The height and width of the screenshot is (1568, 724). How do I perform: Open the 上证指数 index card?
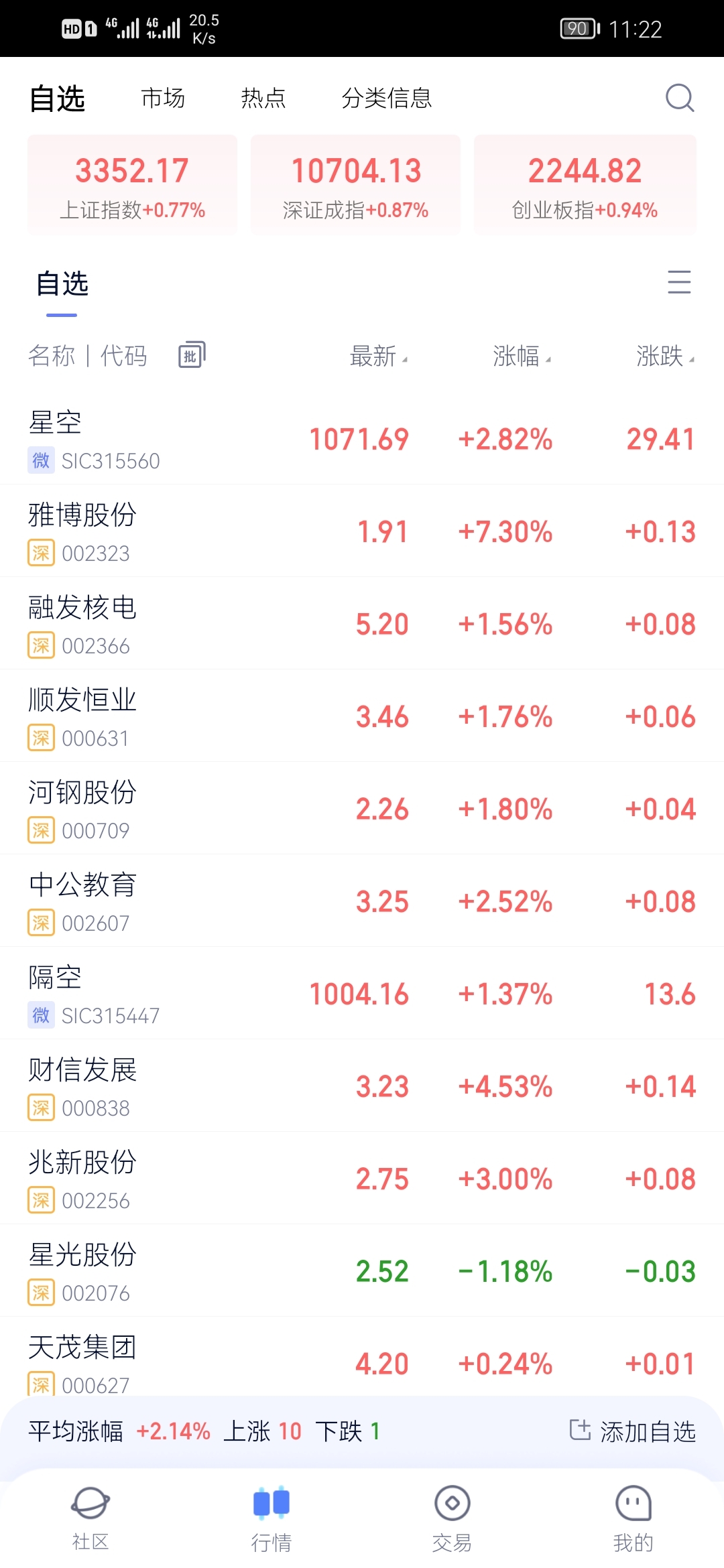pos(132,185)
